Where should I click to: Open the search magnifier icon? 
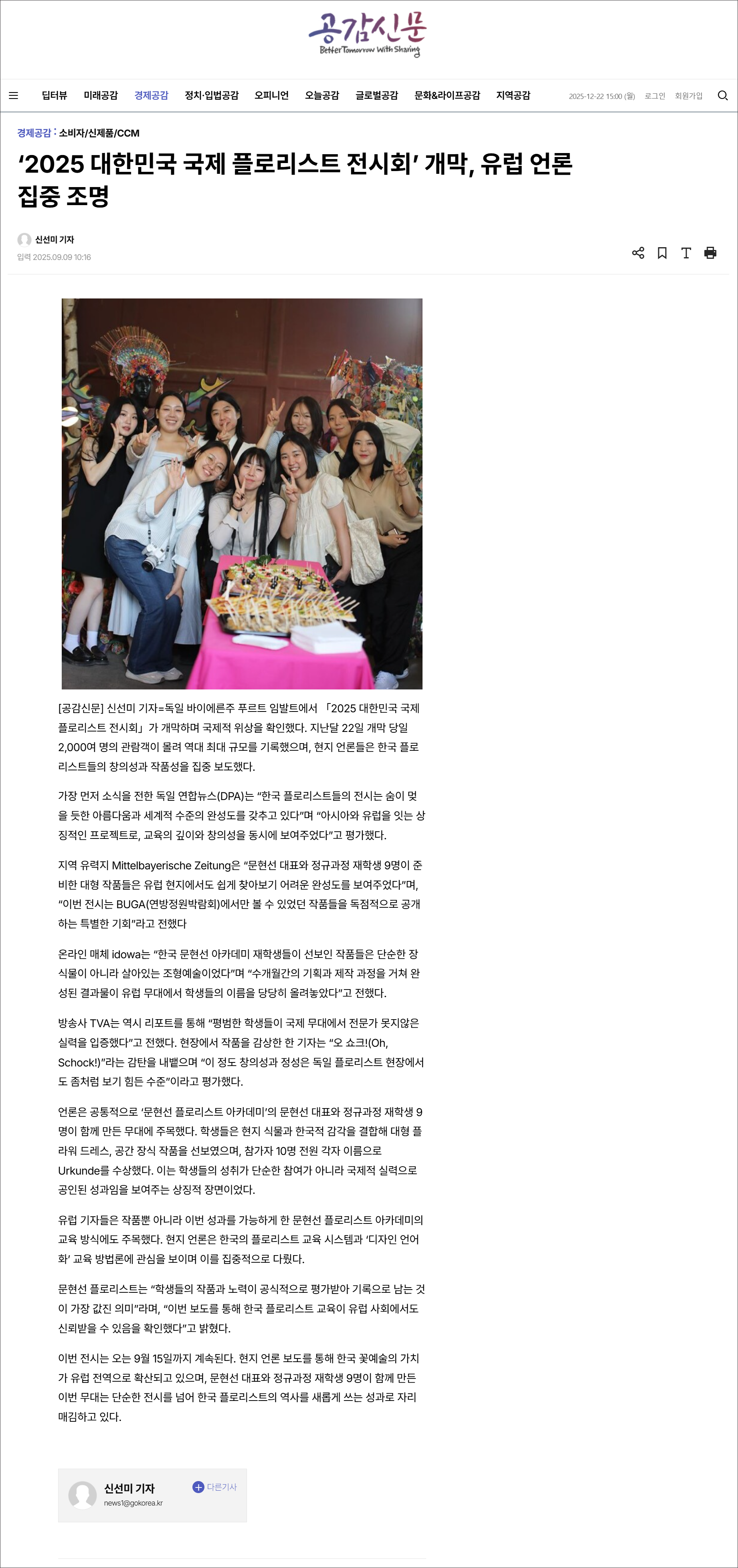(722, 96)
